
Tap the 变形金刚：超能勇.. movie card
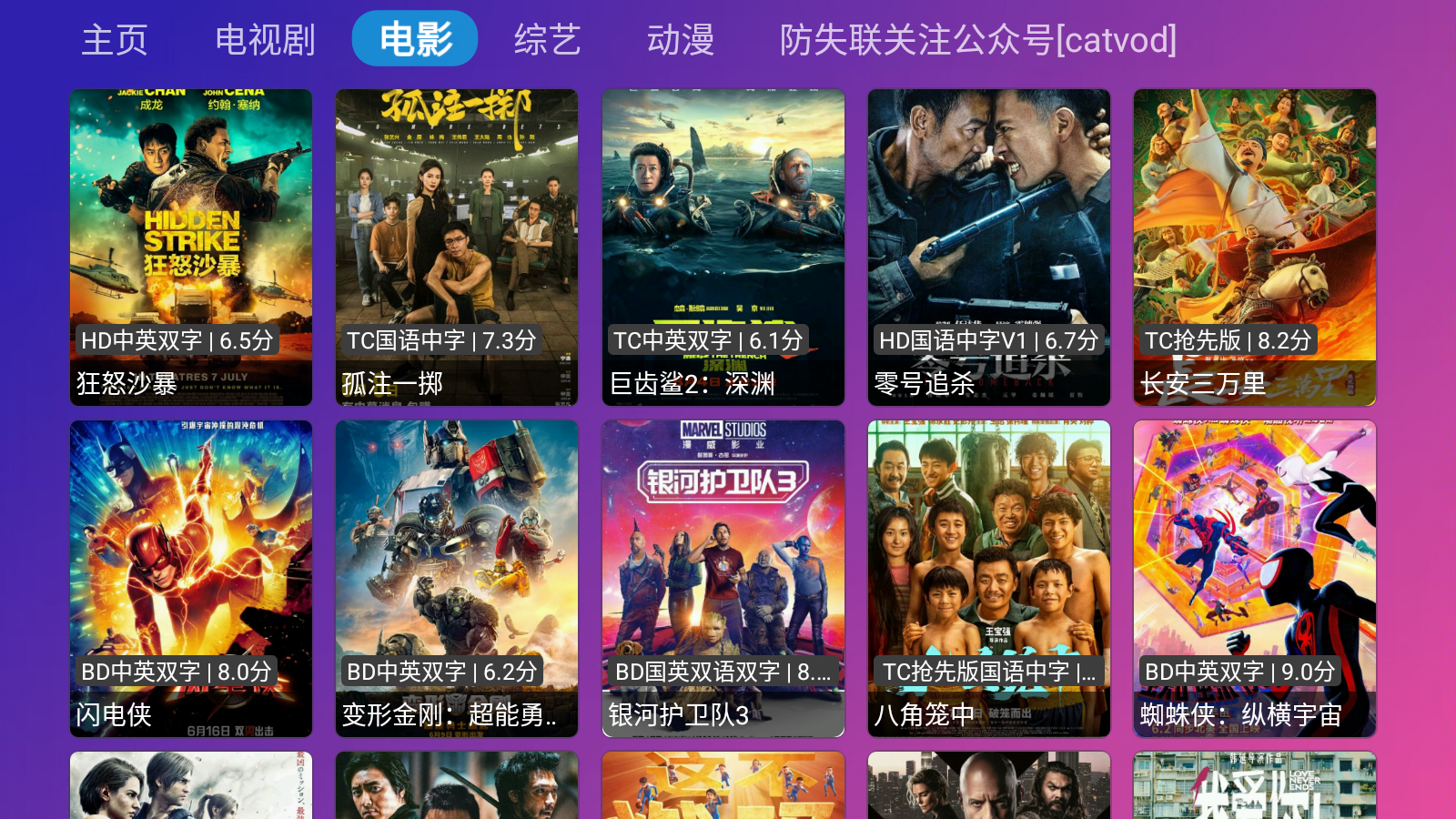tap(457, 578)
